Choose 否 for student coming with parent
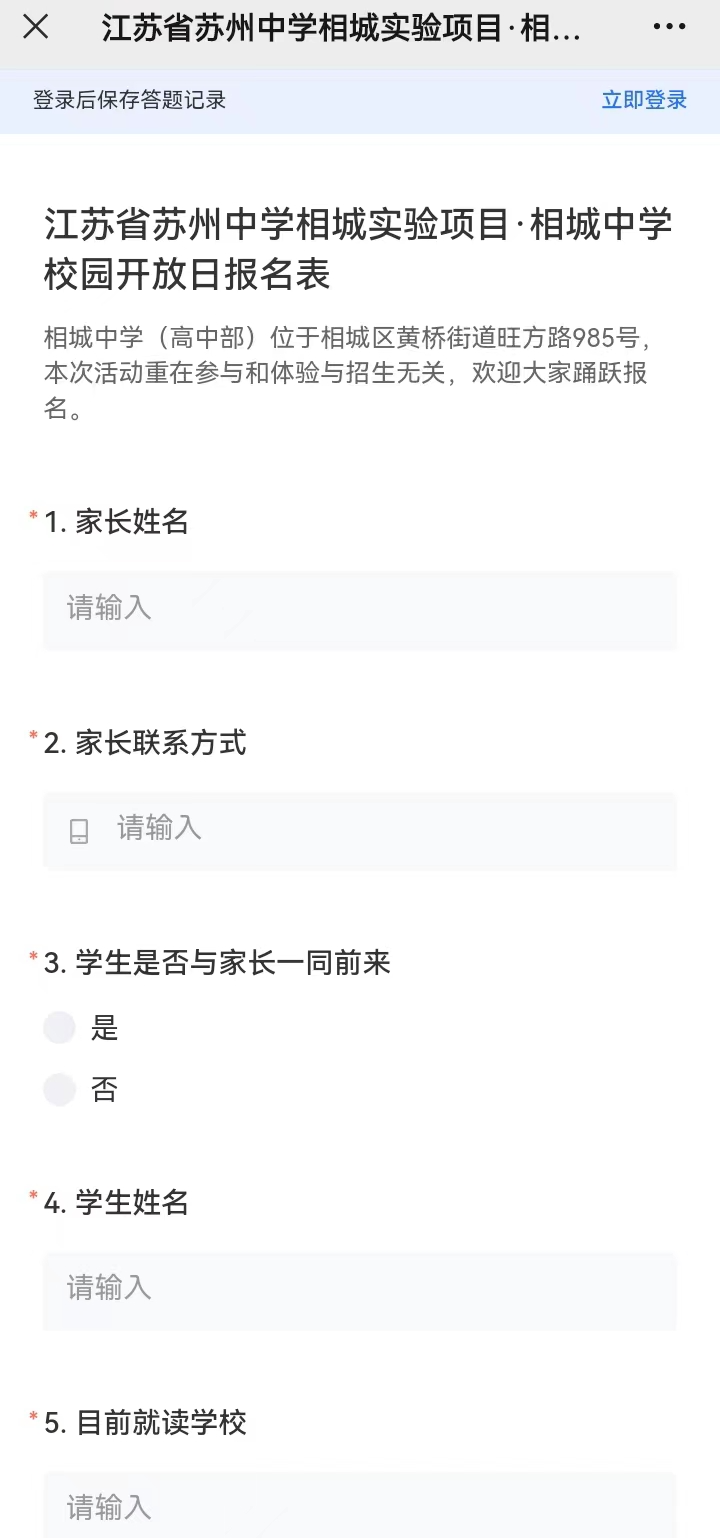This screenshot has width=720, height=1538. [60, 1089]
